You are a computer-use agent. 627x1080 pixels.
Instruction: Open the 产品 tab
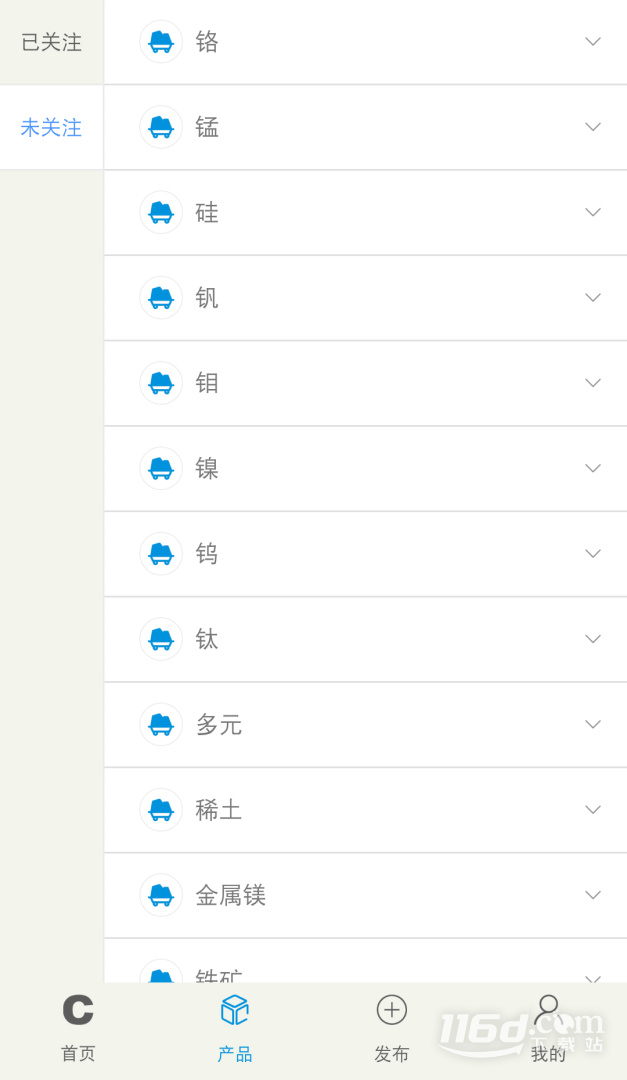[235, 1029]
